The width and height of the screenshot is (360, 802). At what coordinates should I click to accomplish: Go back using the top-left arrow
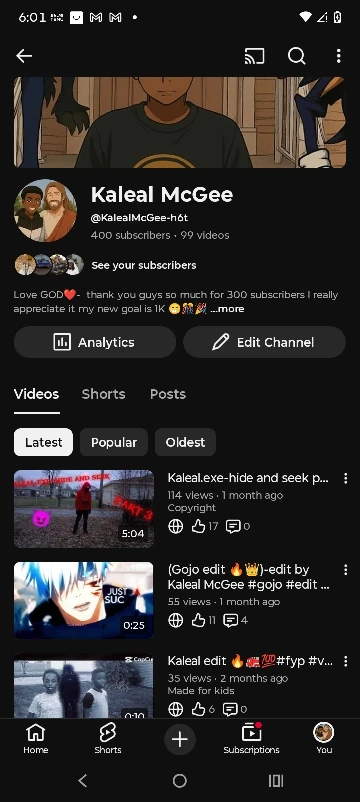point(24,56)
